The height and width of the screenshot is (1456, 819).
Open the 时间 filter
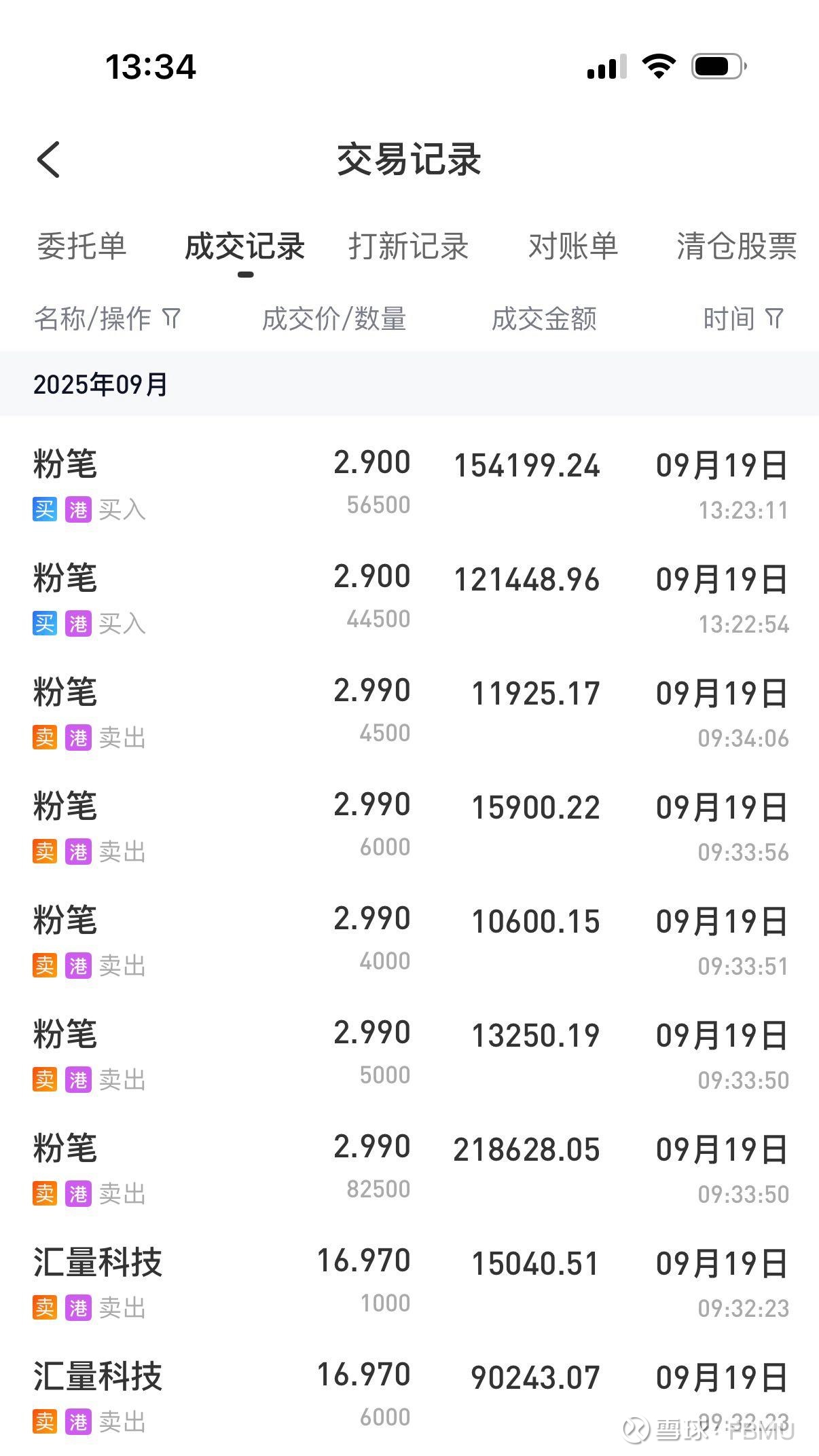click(743, 318)
